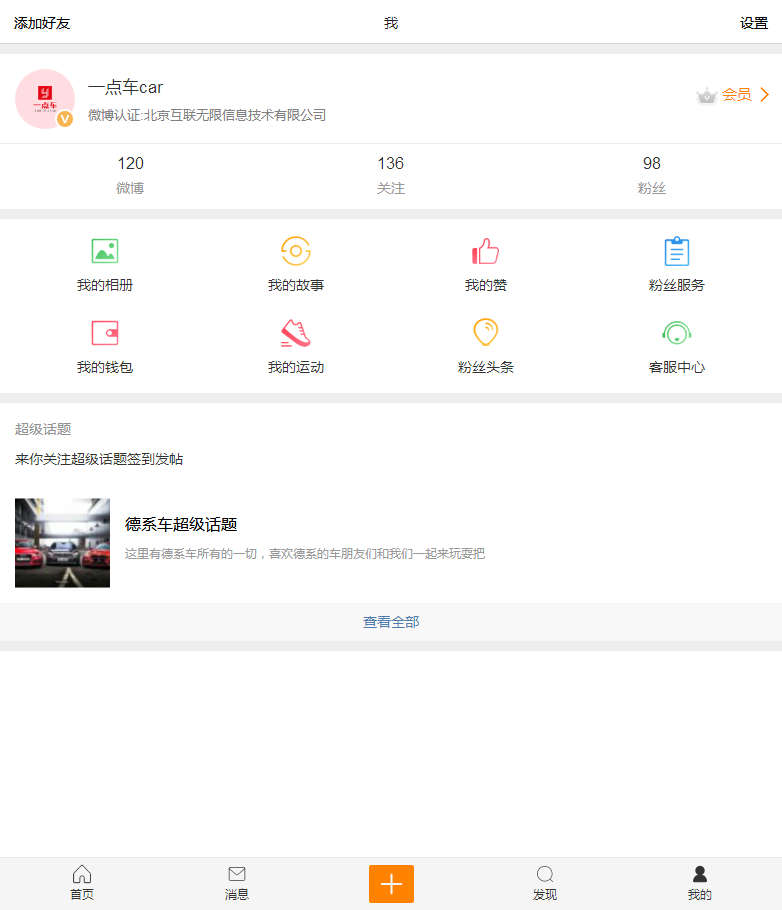Open 我的故事
This screenshot has width=782, height=910.
pyautogui.click(x=296, y=265)
